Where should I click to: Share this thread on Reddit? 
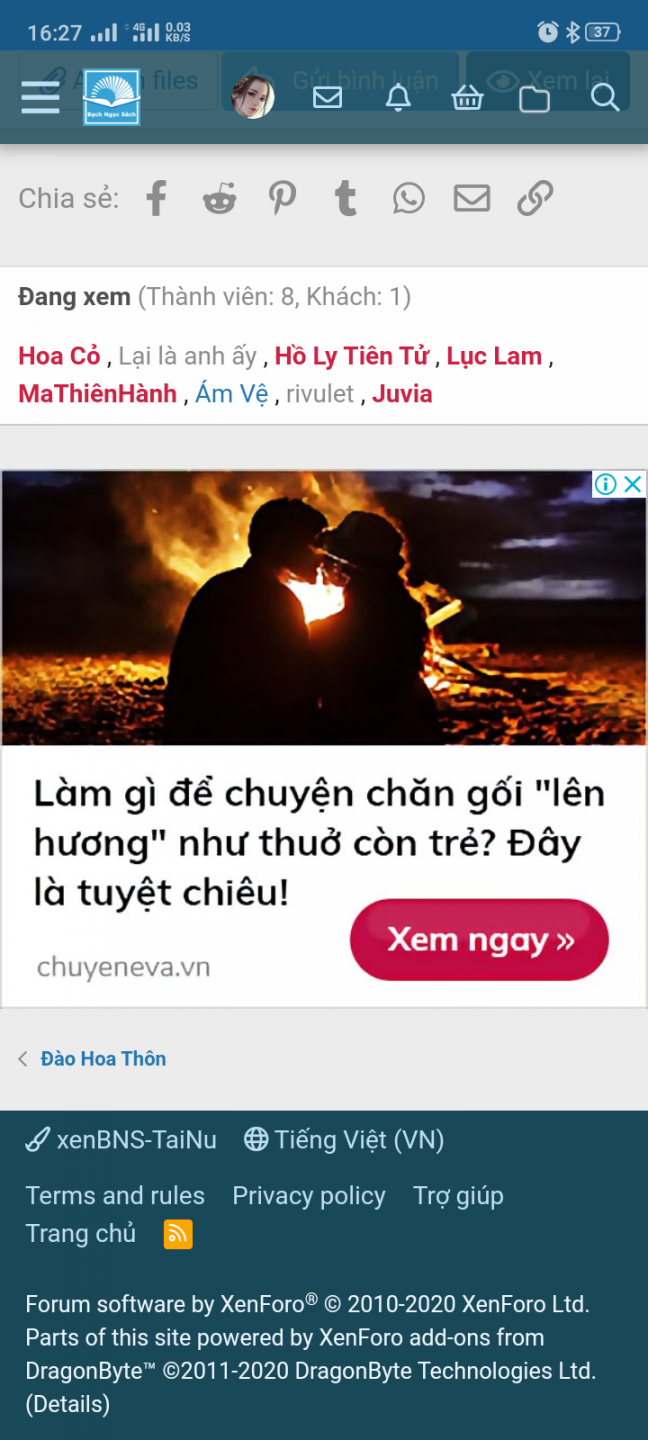tap(219, 198)
